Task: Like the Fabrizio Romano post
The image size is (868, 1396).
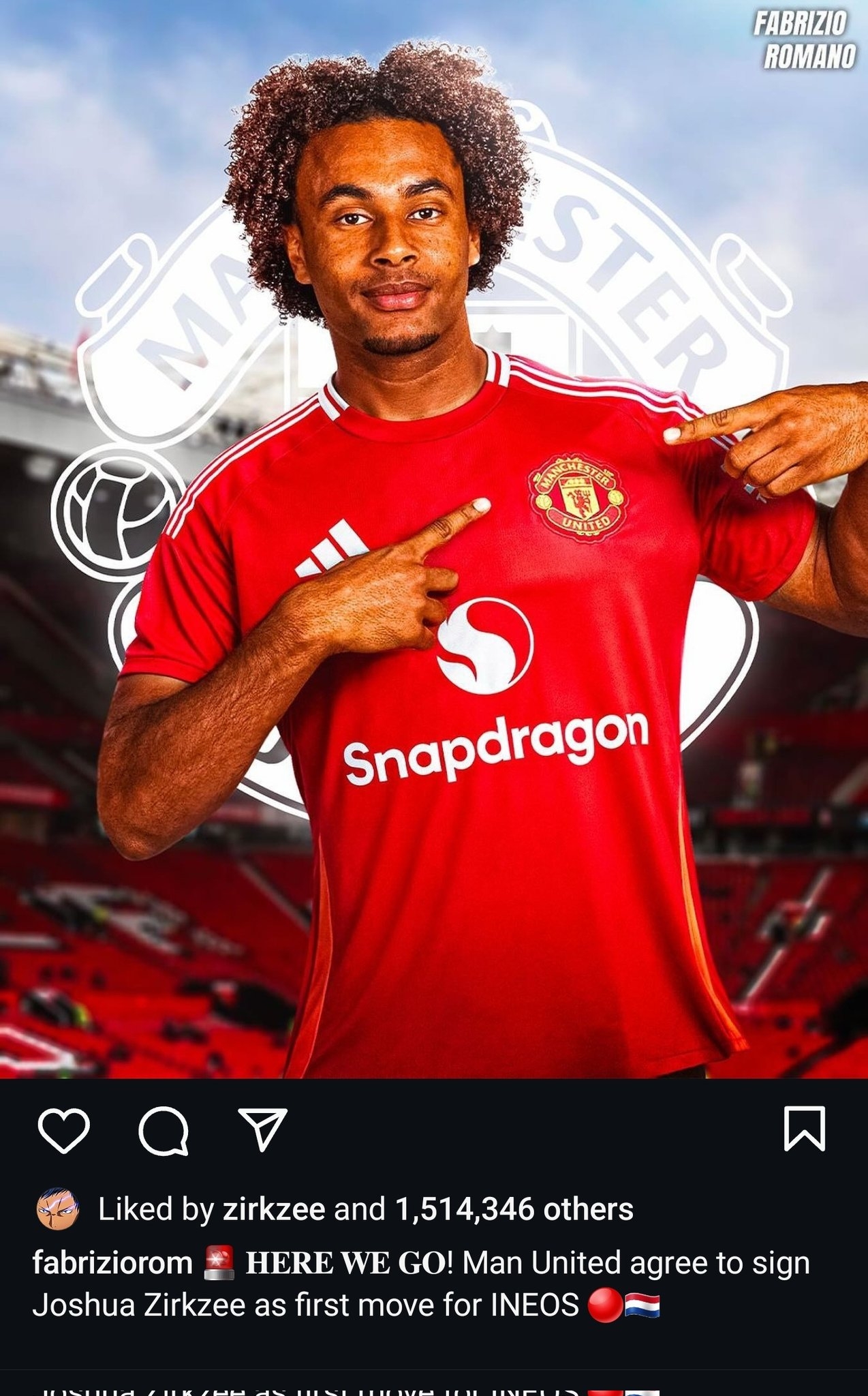Action: [63, 1131]
